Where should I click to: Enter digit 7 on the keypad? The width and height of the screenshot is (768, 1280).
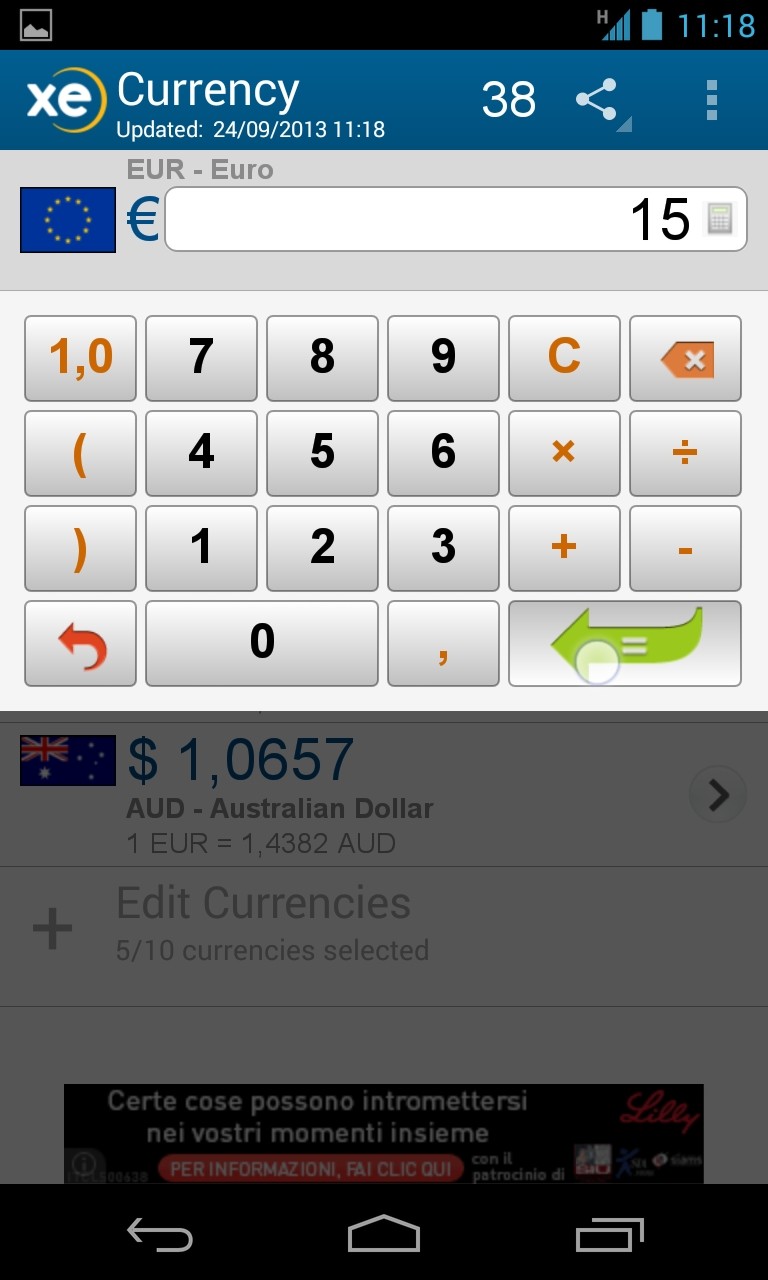pos(201,357)
